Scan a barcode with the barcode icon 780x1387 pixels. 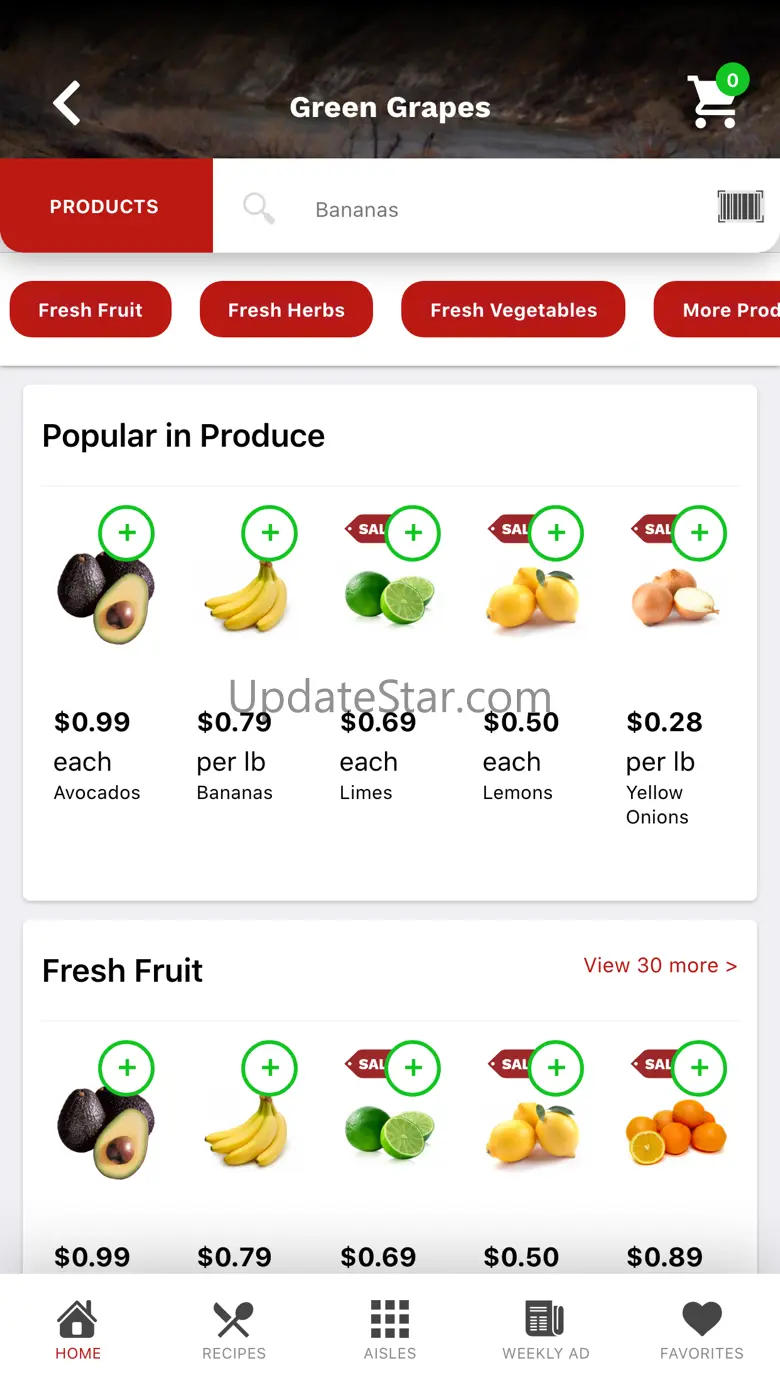tap(740, 207)
